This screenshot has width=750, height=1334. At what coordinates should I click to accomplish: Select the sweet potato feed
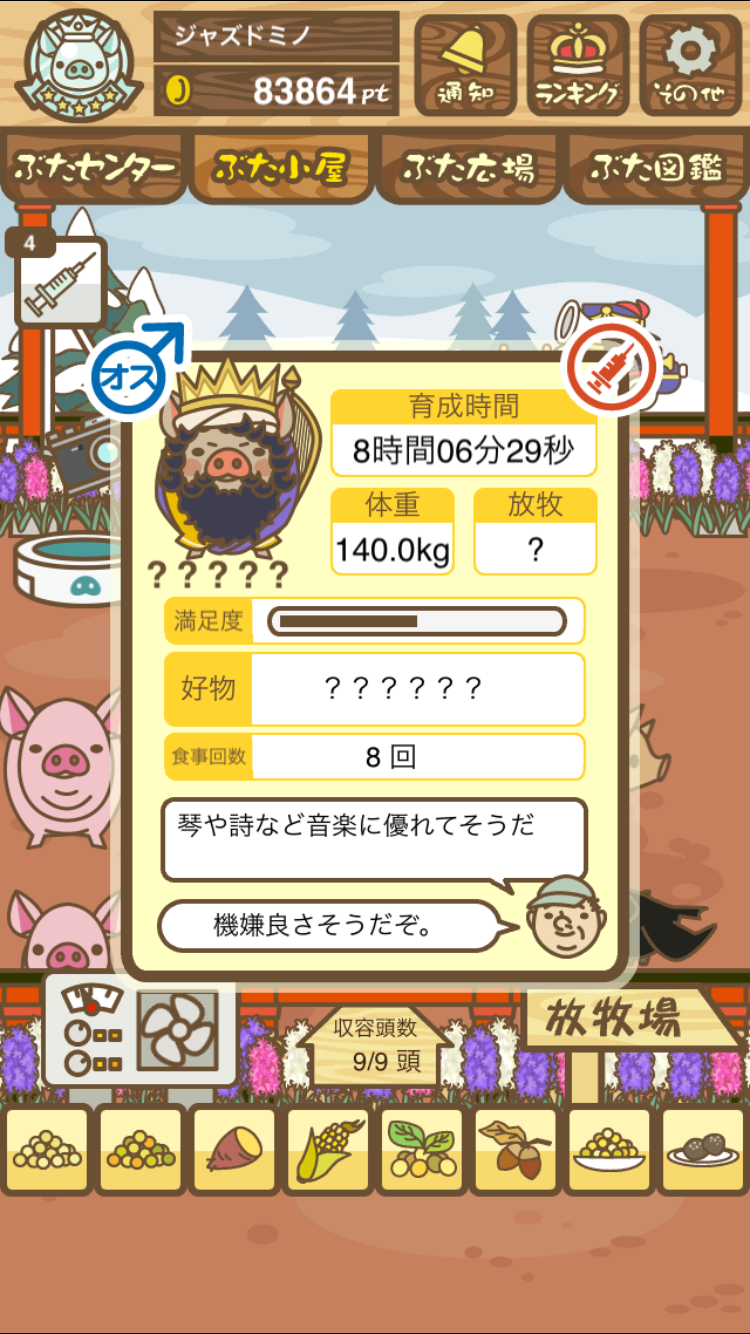click(233, 1150)
